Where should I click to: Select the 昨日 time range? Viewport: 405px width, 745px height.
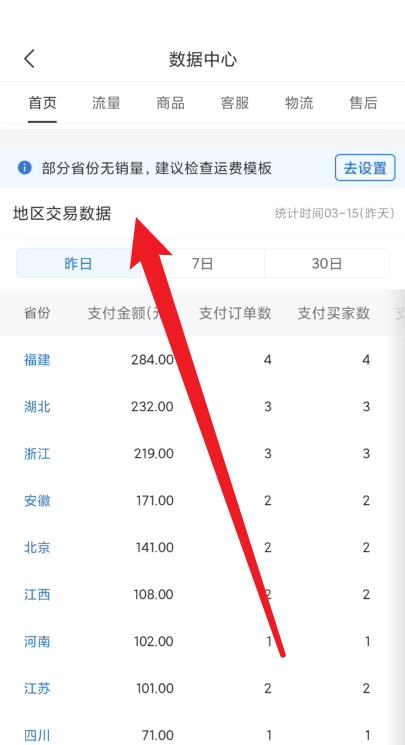(78, 263)
